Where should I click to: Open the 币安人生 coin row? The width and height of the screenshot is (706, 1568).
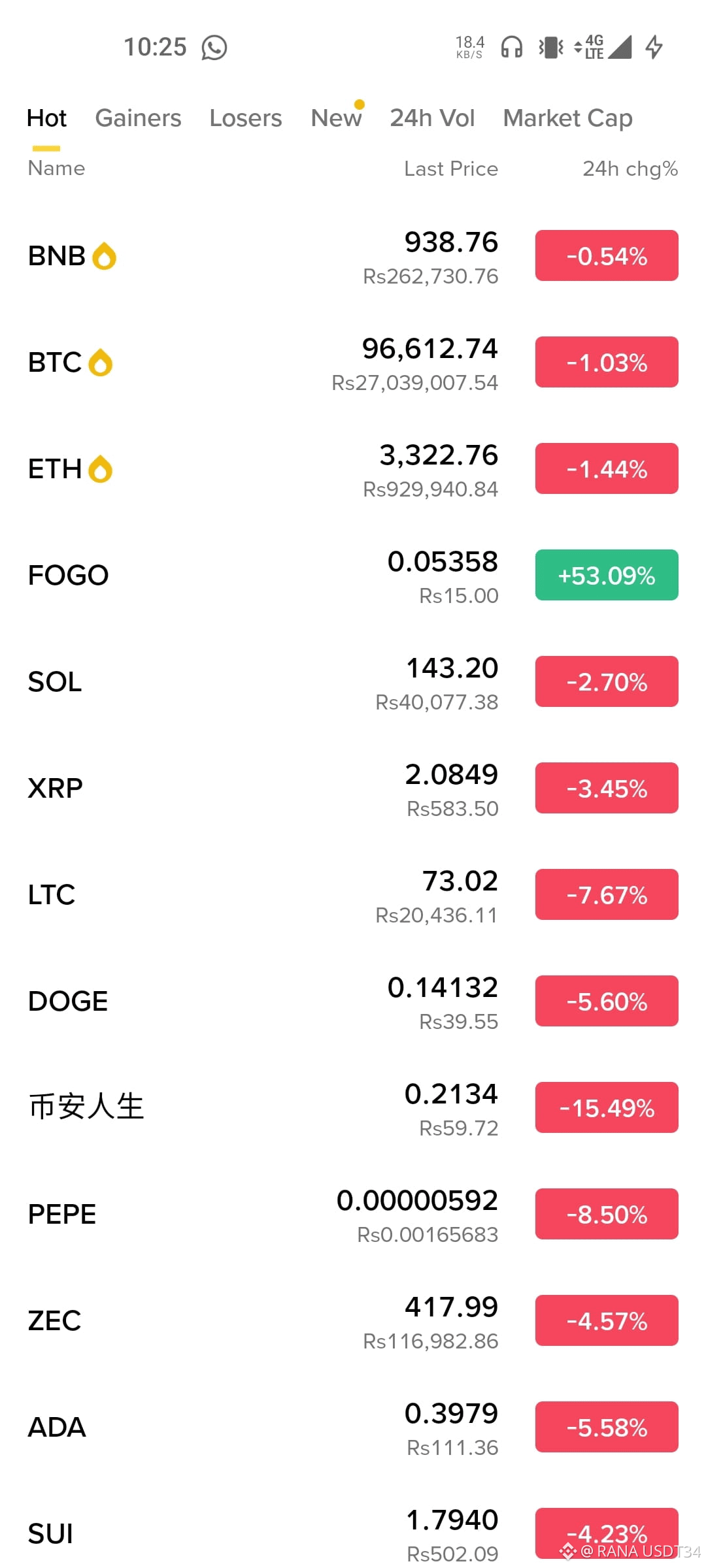coord(353,1108)
